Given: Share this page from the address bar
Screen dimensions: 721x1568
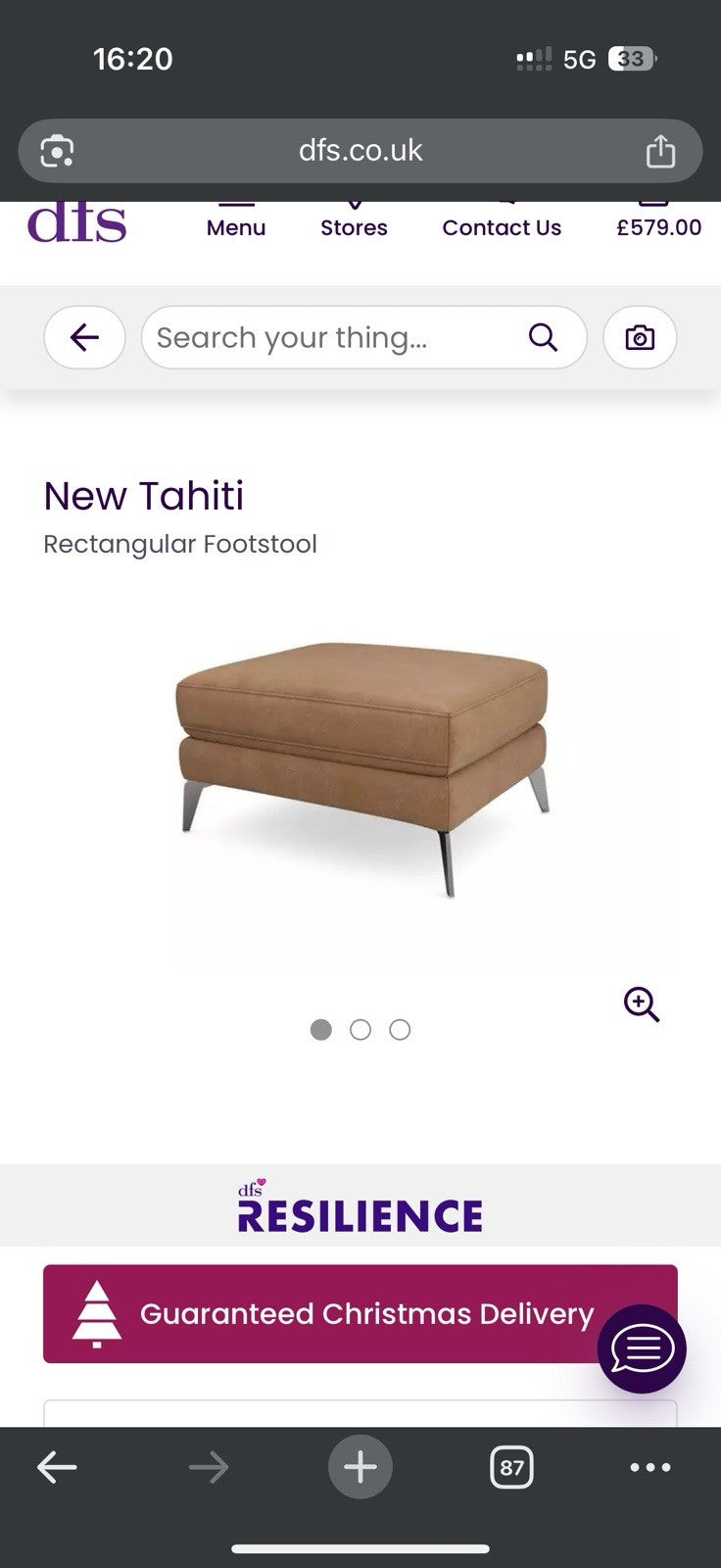Looking at the screenshot, I should tap(660, 152).
